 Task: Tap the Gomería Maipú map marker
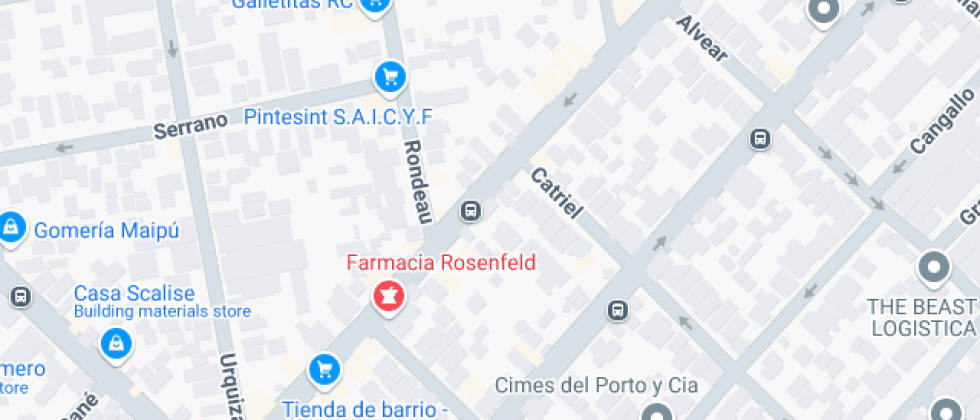pyautogui.click(x=11, y=227)
